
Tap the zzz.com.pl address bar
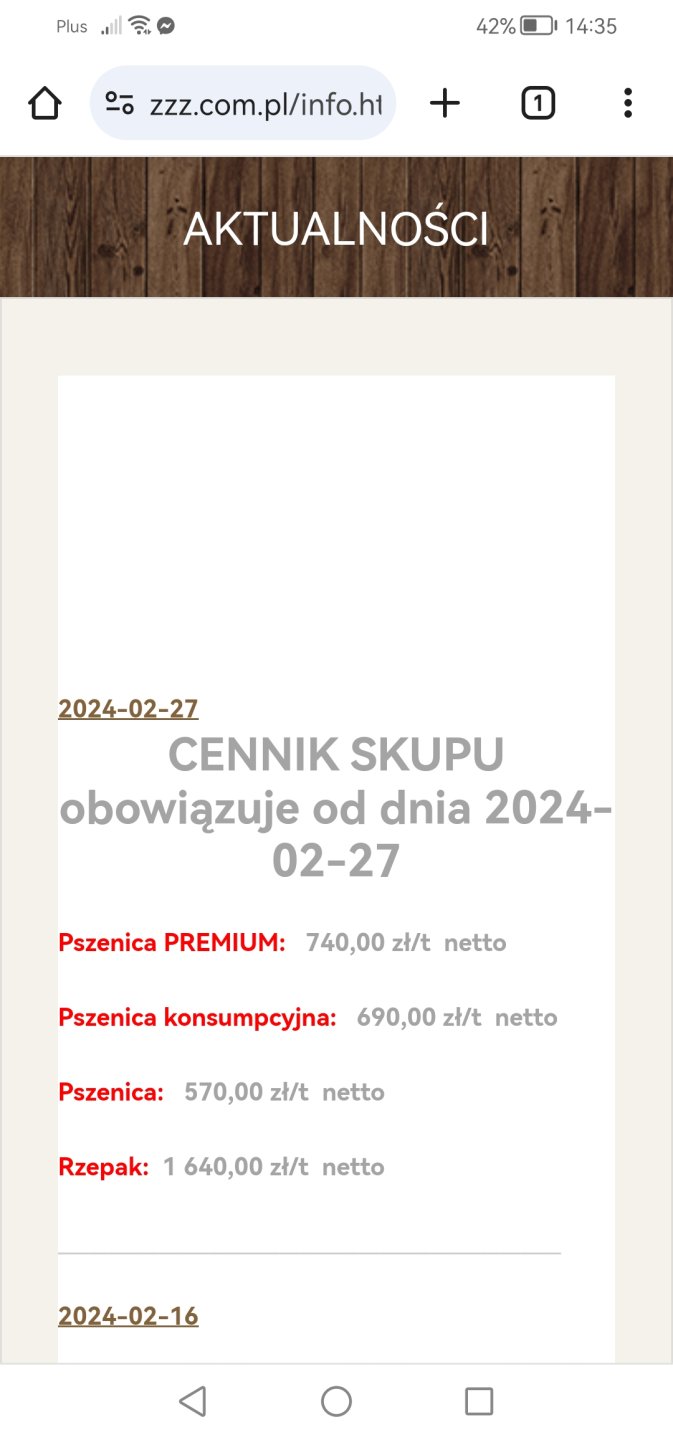[x=265, y=103]
